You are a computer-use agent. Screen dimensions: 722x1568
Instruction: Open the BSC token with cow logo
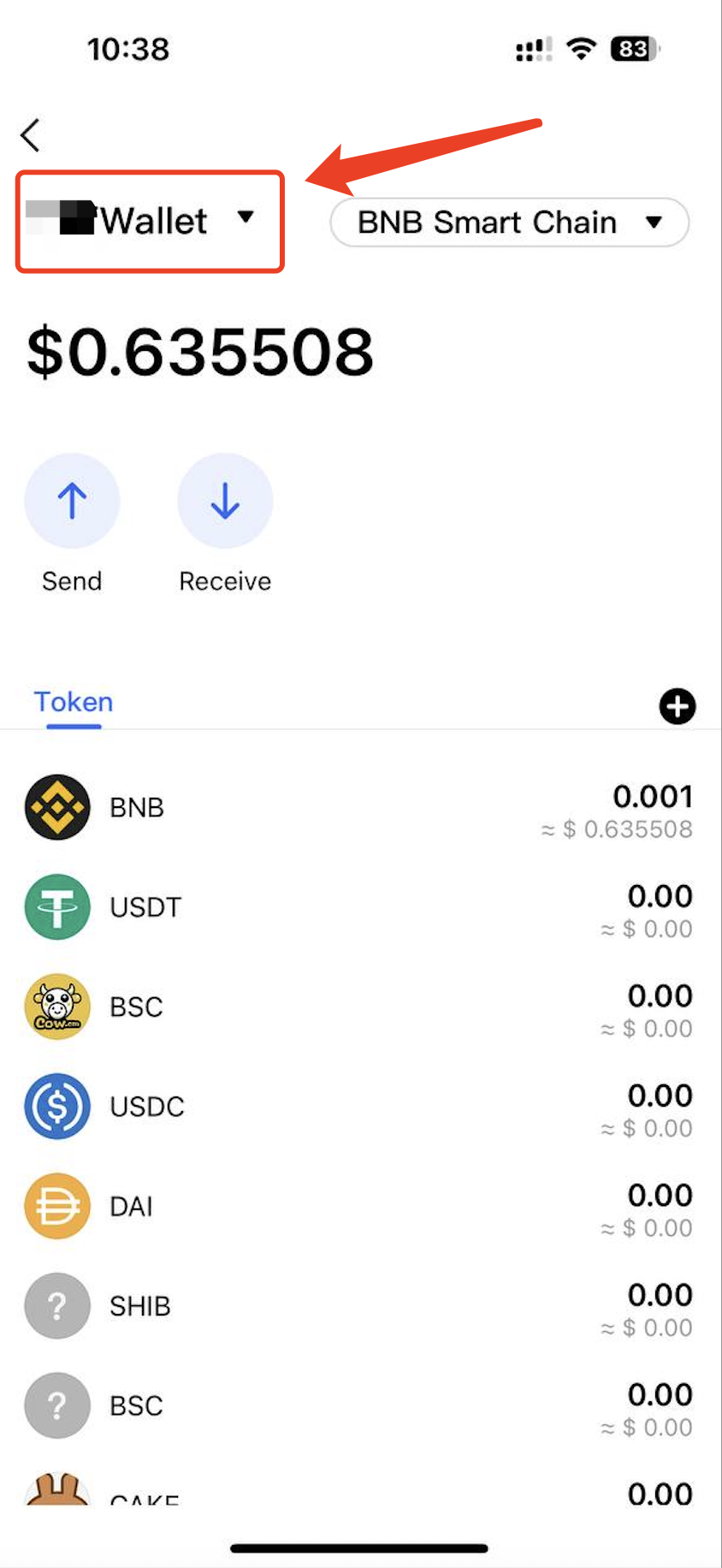click(x=359, y=1007)
